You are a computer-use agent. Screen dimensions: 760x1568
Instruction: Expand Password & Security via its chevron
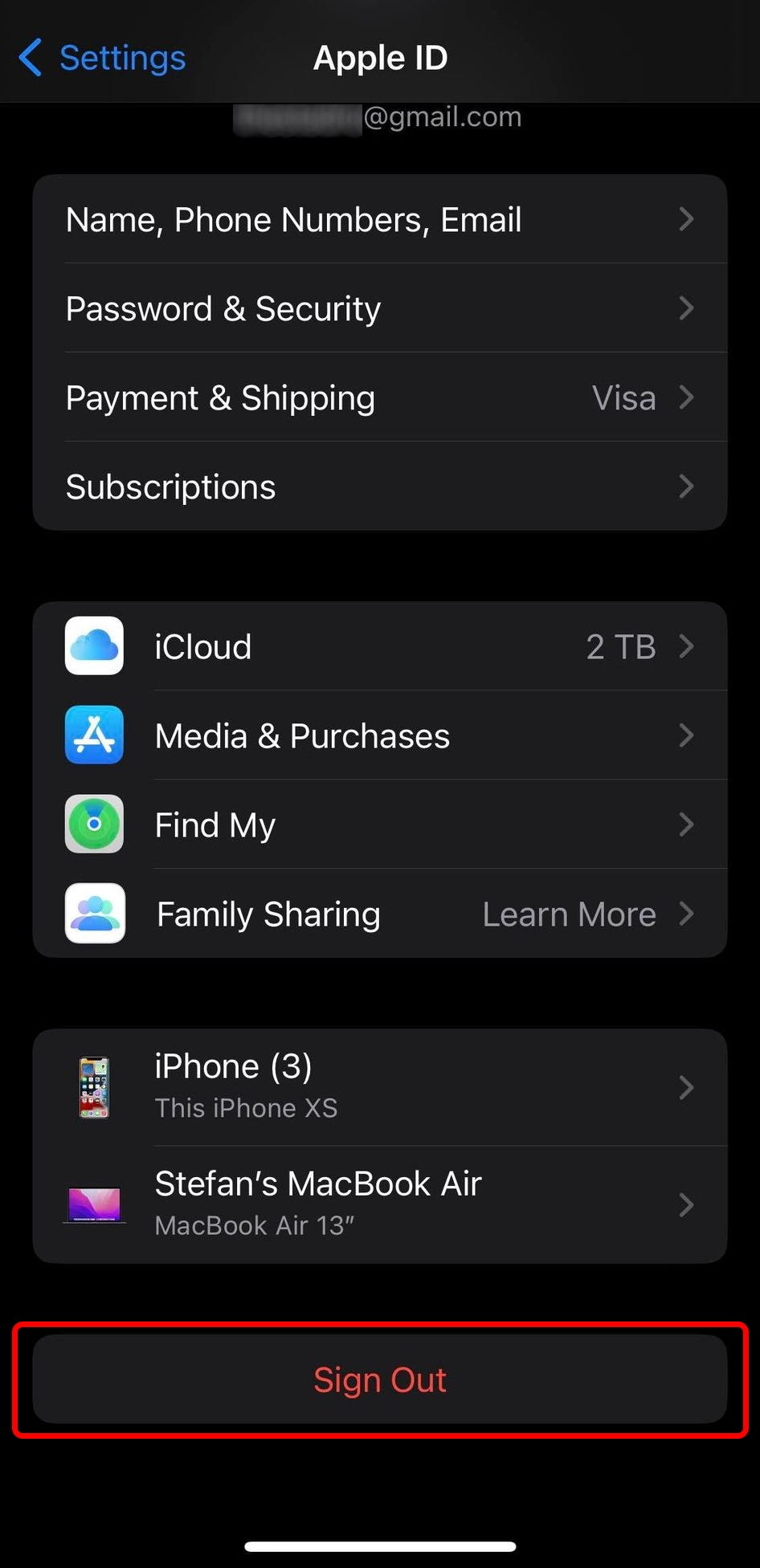[687, 308]
